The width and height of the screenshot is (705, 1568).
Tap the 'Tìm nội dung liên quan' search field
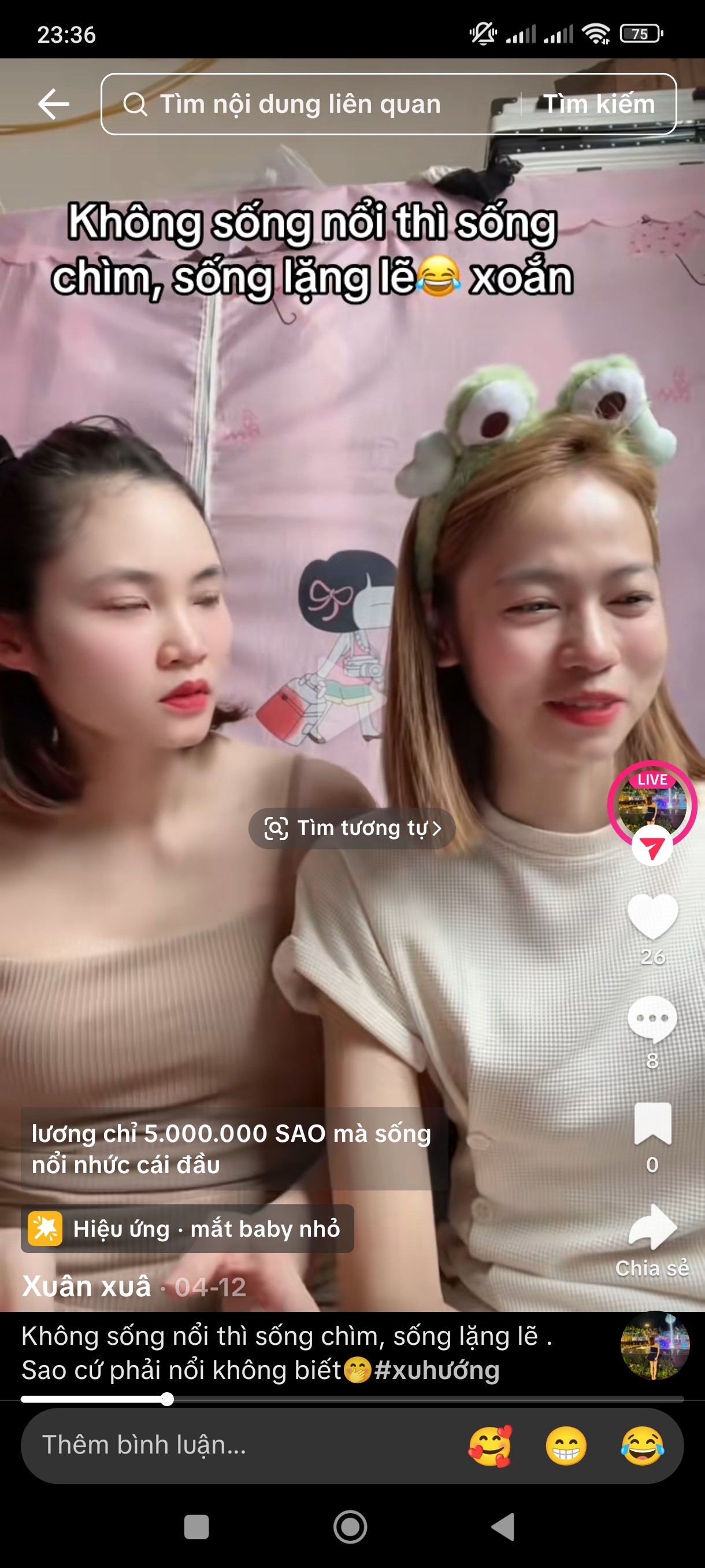click(310, 104)
